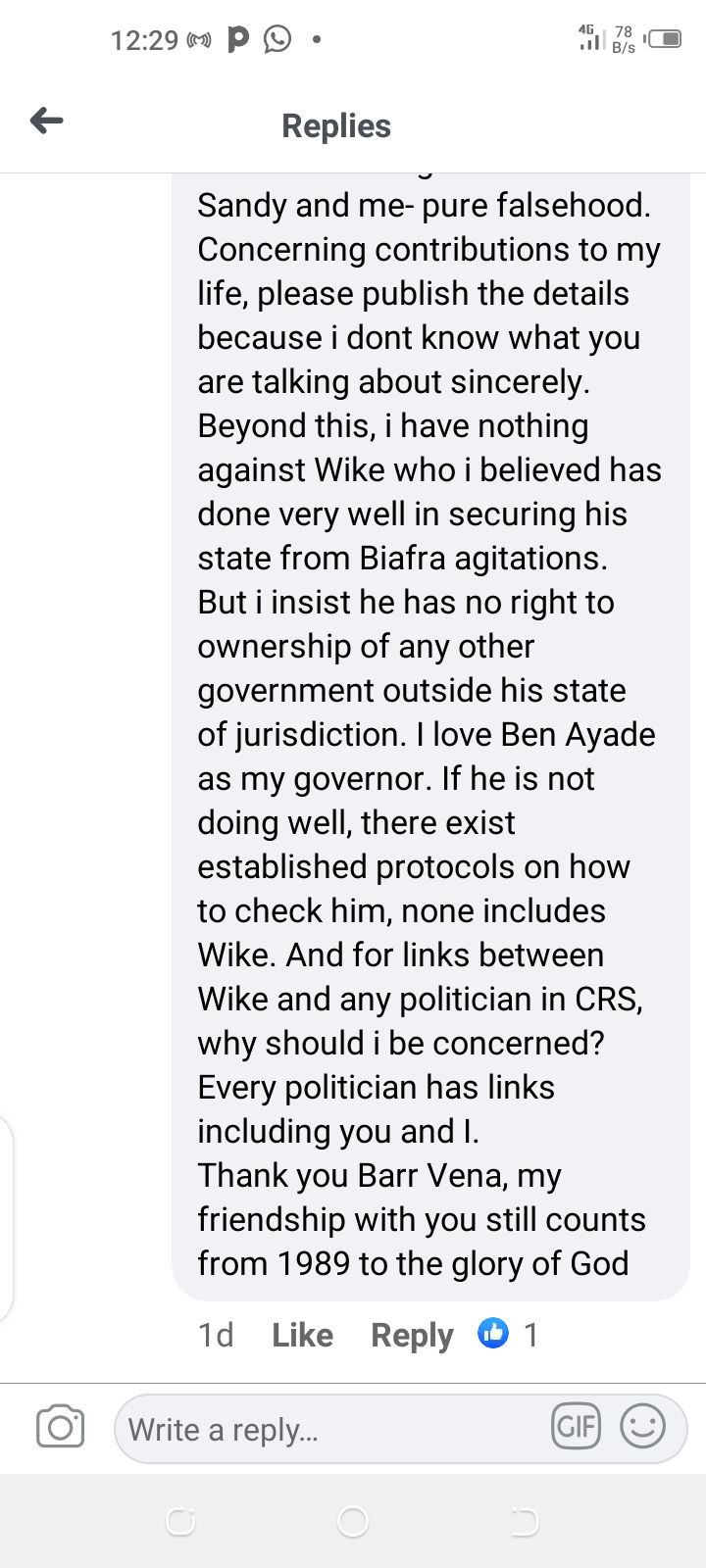The width and height of the screenshot is (706, 1568).
Task: Open the camera to attach a photo
Action: tap(60, 1428)
